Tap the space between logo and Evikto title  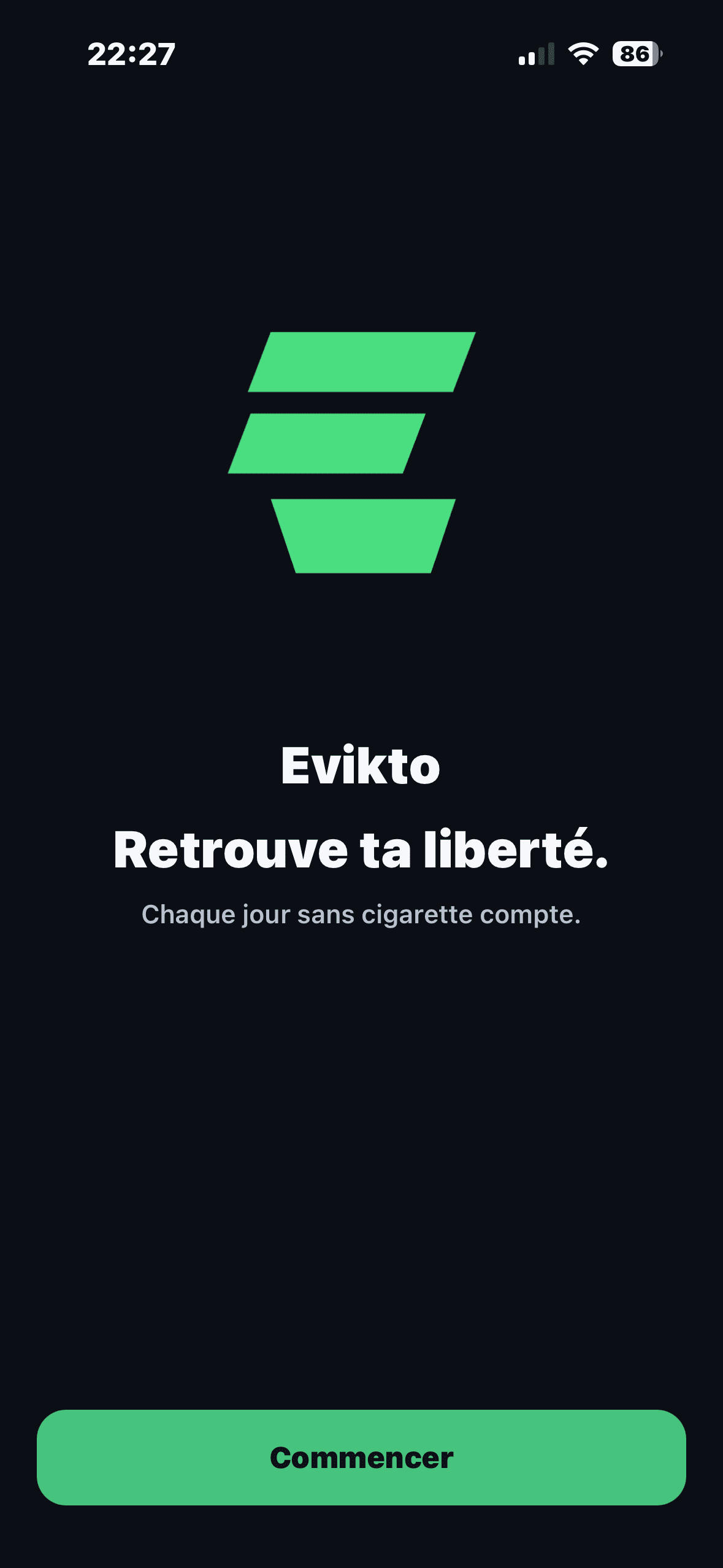point(361,656)
